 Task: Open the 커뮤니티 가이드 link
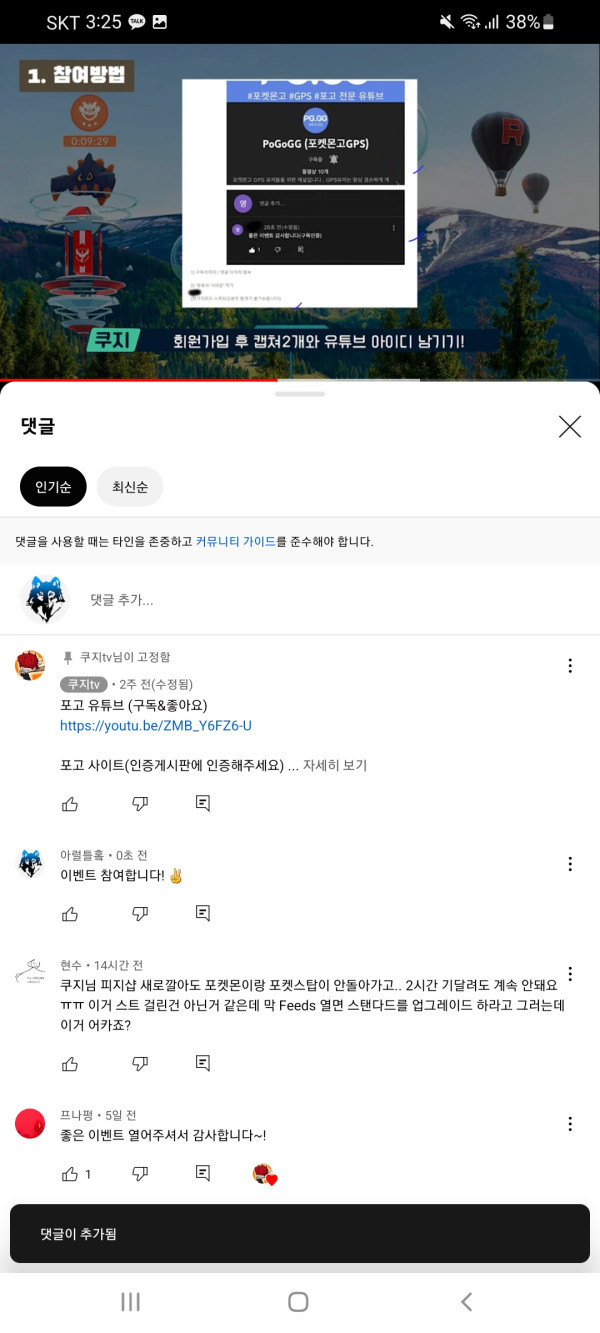(236, 541)
